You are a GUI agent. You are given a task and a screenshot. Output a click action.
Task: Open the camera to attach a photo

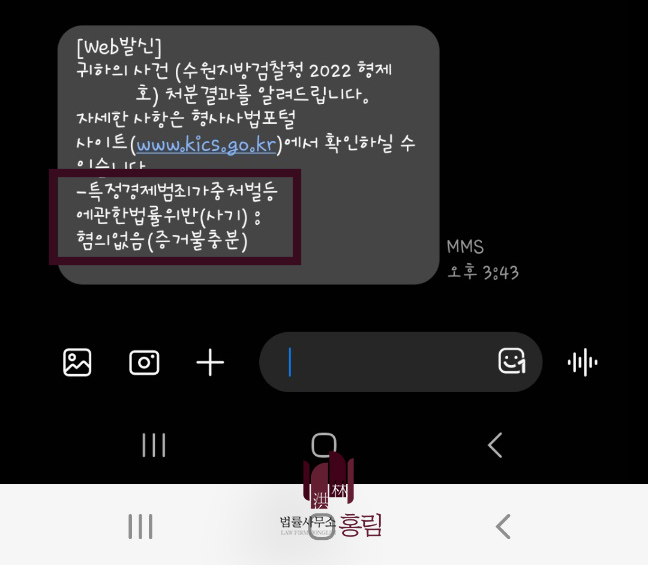pos(144,362)
